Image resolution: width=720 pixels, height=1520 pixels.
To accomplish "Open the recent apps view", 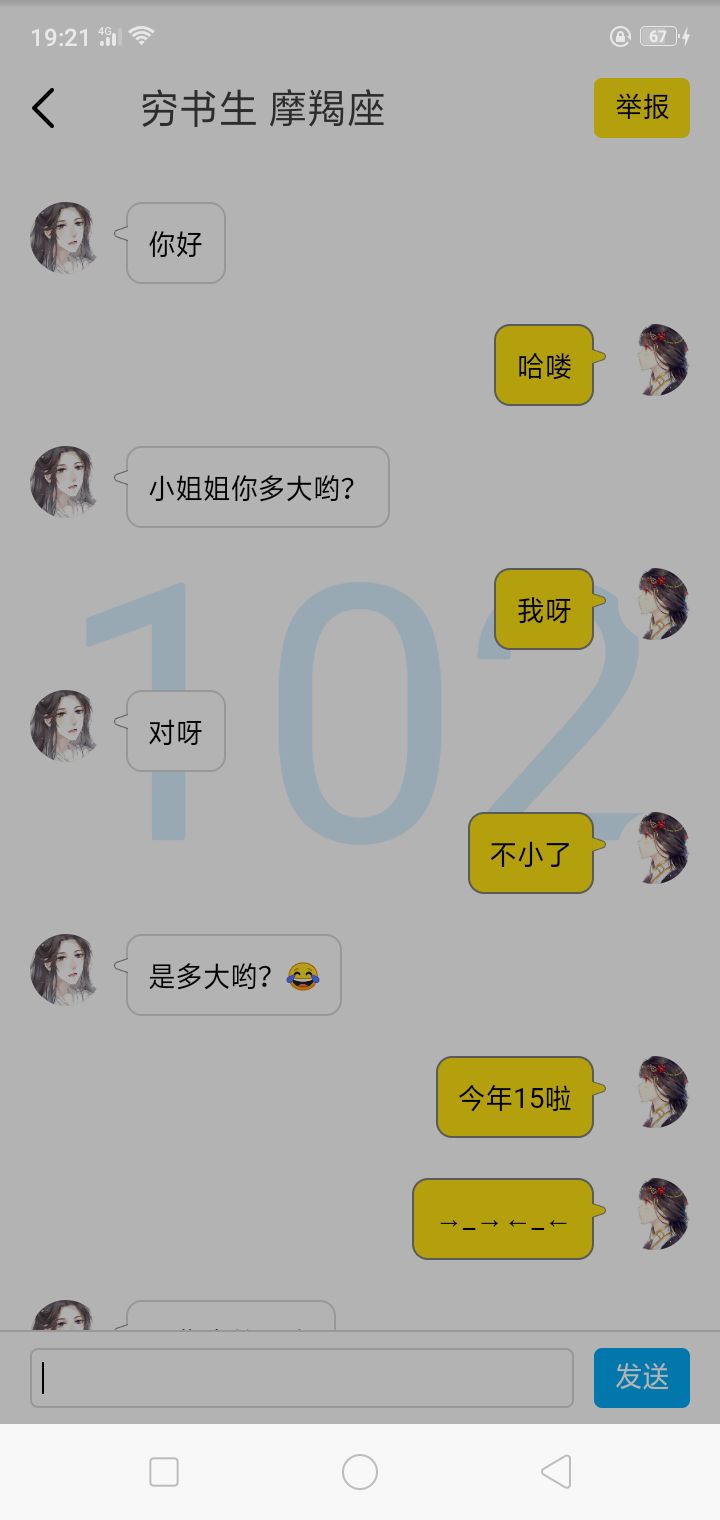I will tap(164, 1472).
